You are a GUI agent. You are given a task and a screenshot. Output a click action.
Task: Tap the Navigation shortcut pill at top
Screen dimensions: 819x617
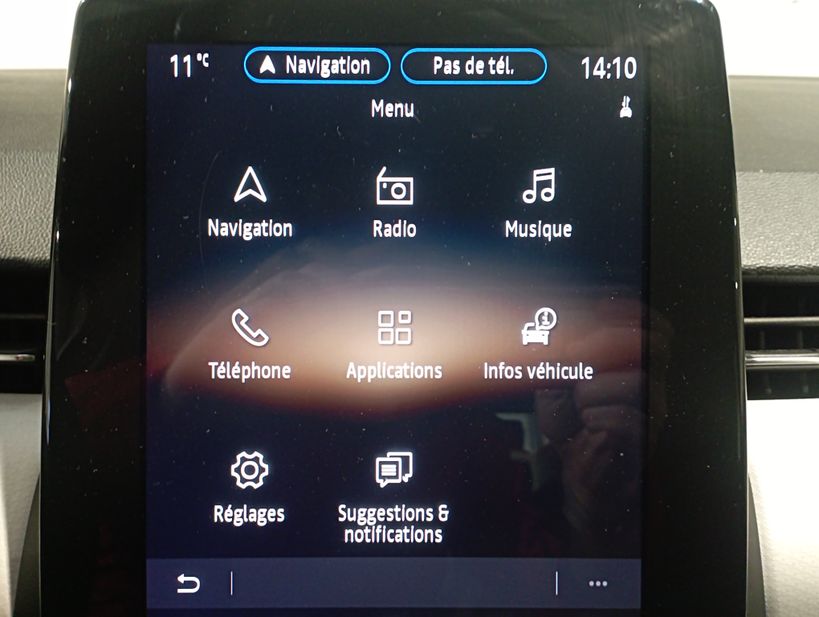click(x=317, y=66)
